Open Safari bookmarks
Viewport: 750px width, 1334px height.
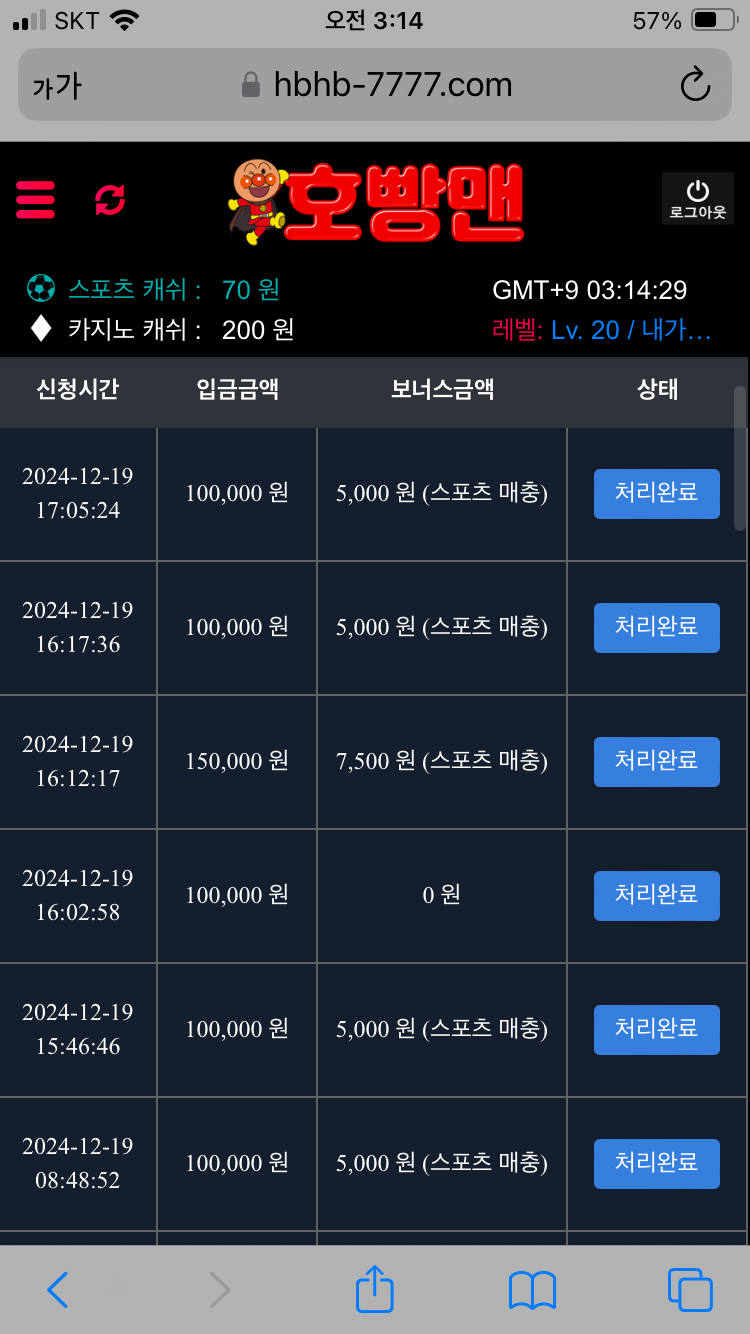532,1290
